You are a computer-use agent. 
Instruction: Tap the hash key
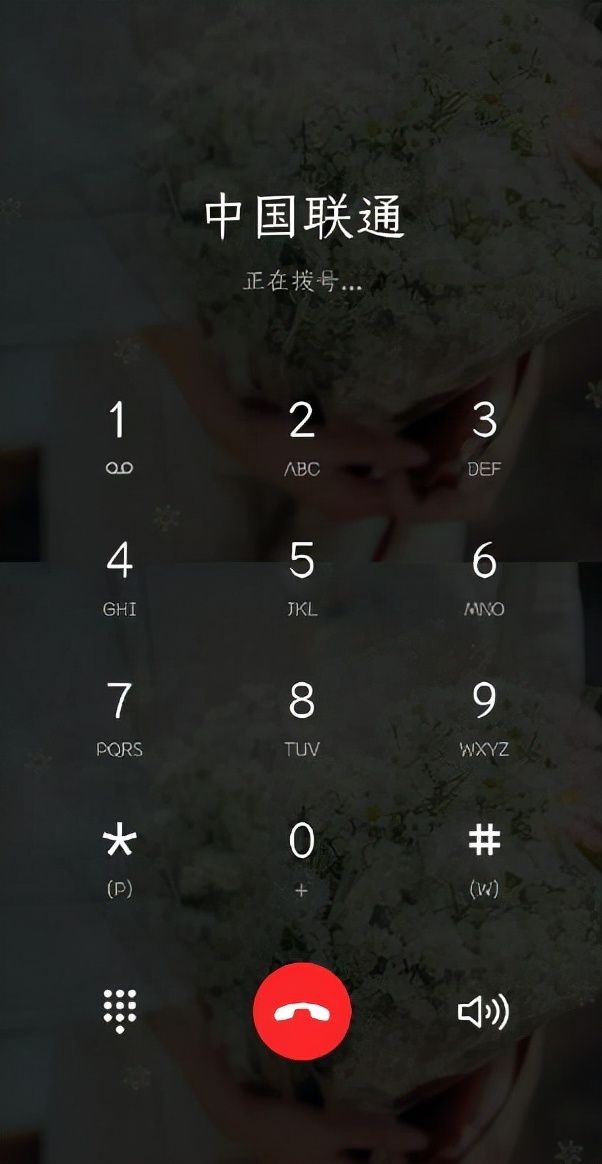[484, 856]
